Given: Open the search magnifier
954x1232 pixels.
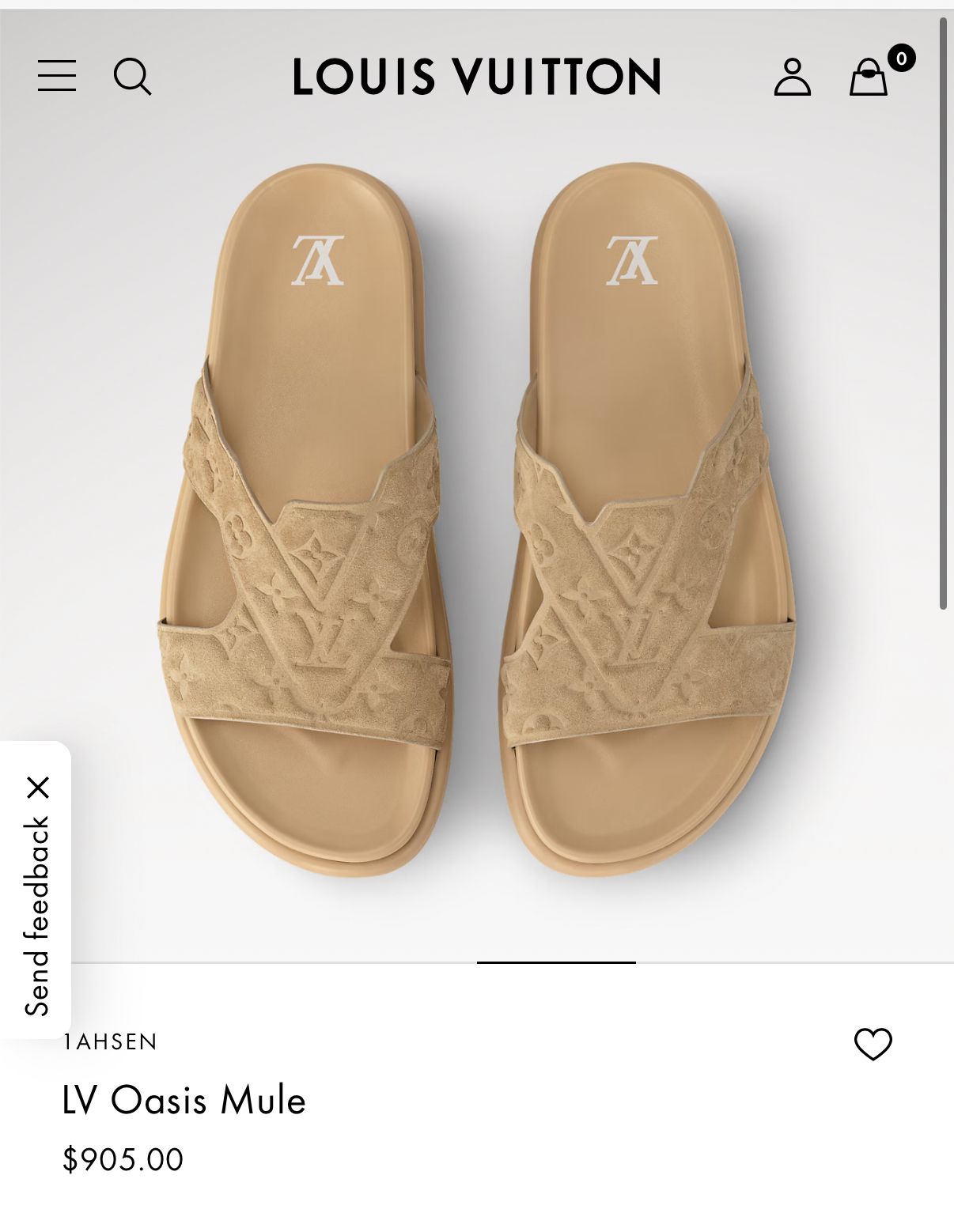Looking at the screenshot, I should point(132,77).
